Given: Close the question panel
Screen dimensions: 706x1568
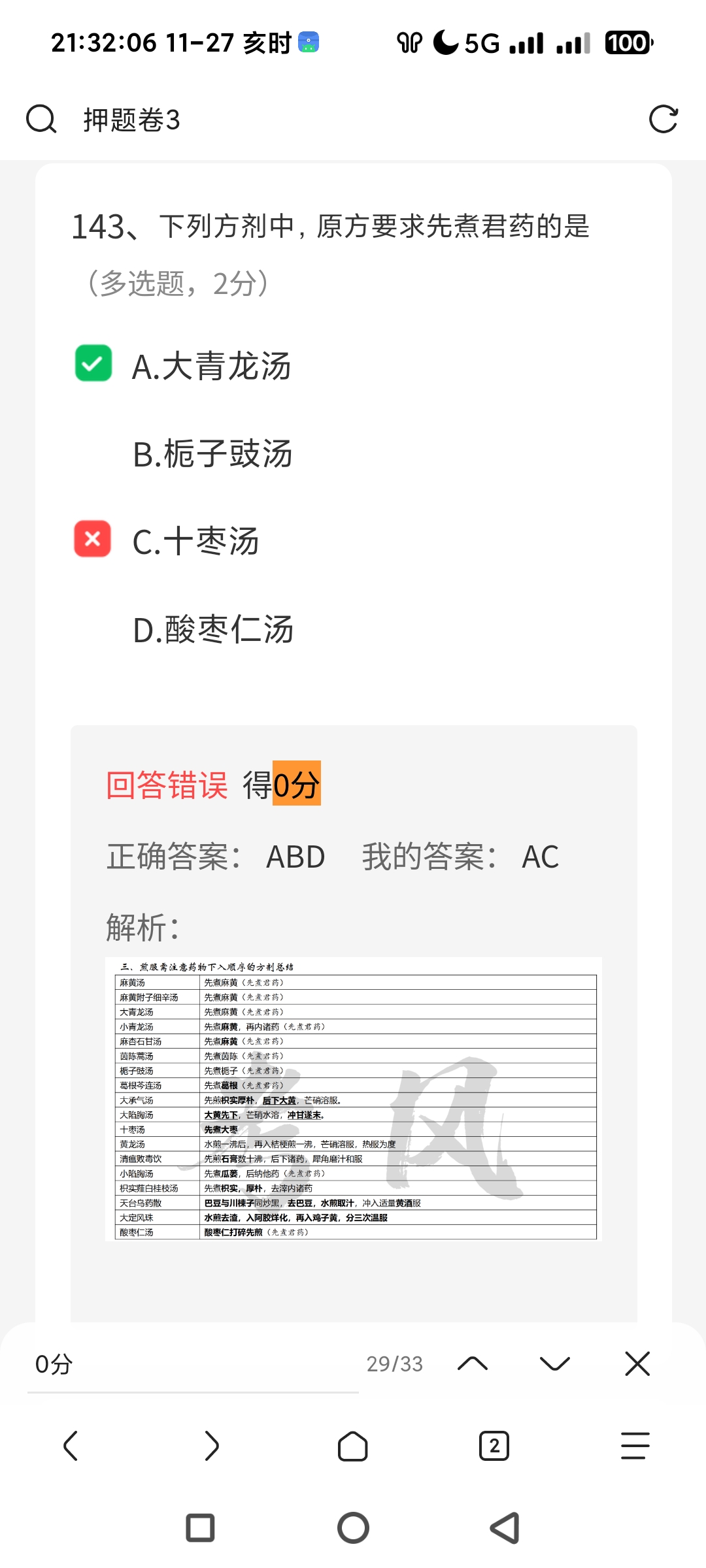Looking at the screenshot, I should point(637,1364).
